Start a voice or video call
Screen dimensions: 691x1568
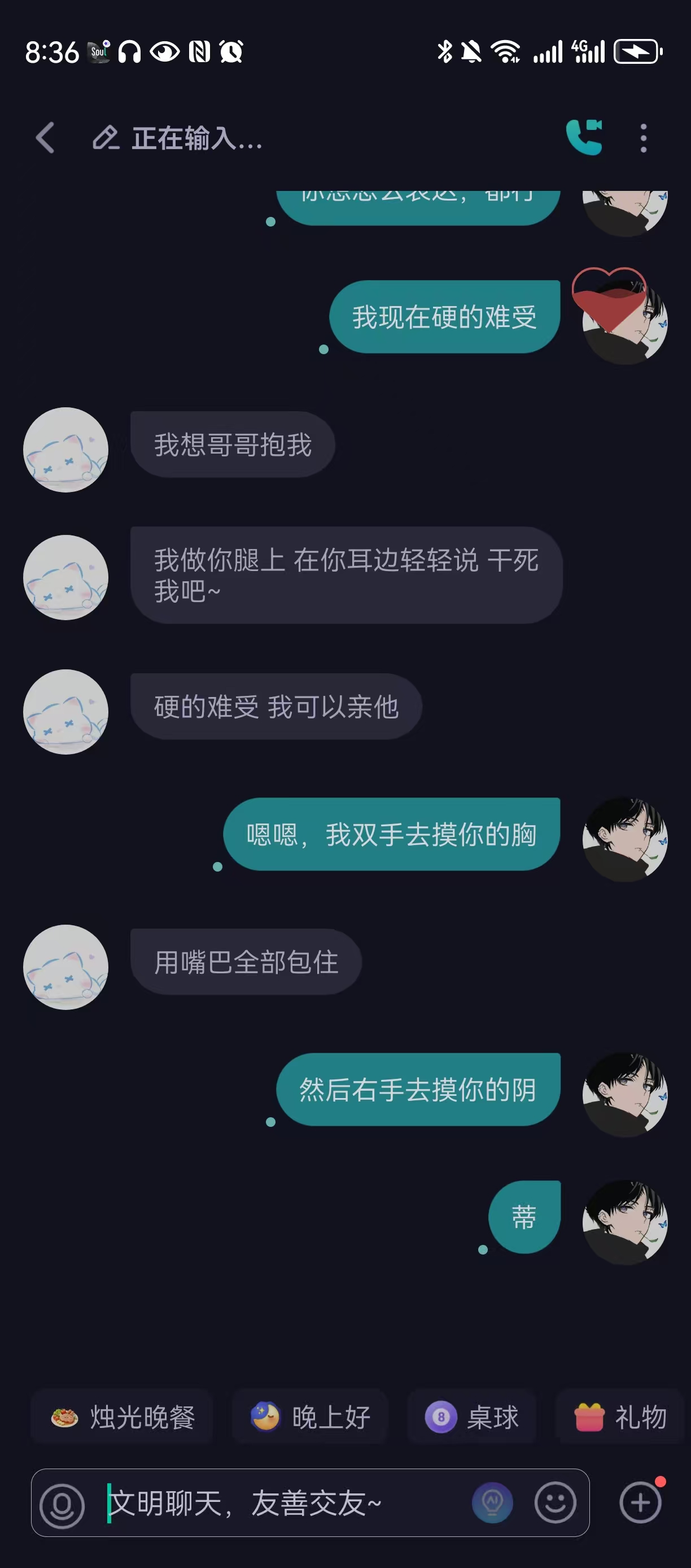tap(584, 138)
